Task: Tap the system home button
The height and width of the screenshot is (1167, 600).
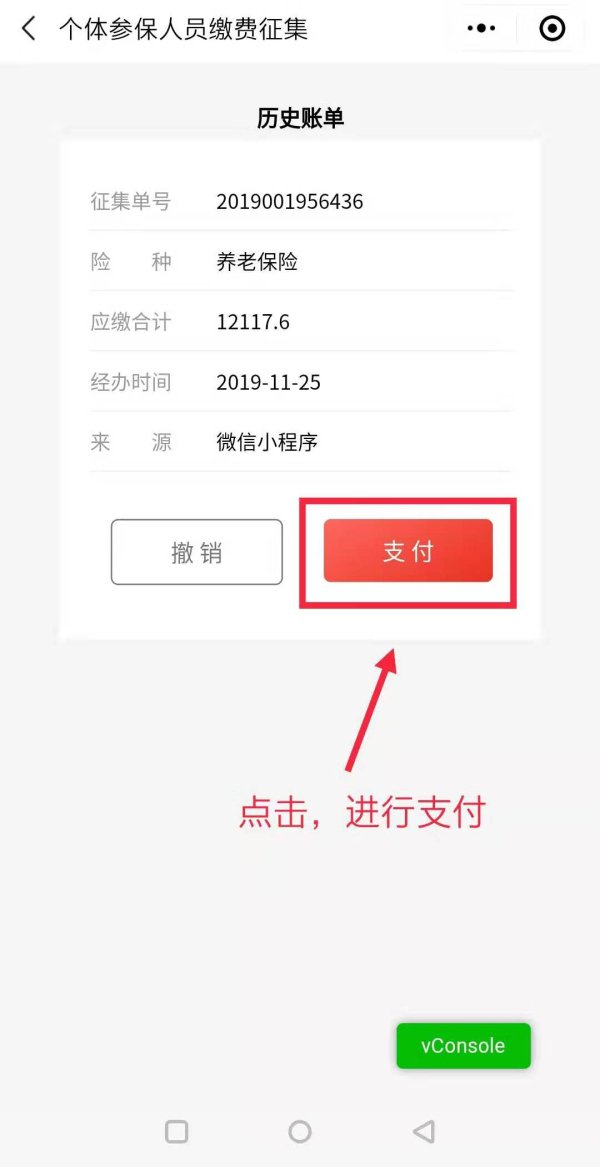Action: [x=300, y=1131]
